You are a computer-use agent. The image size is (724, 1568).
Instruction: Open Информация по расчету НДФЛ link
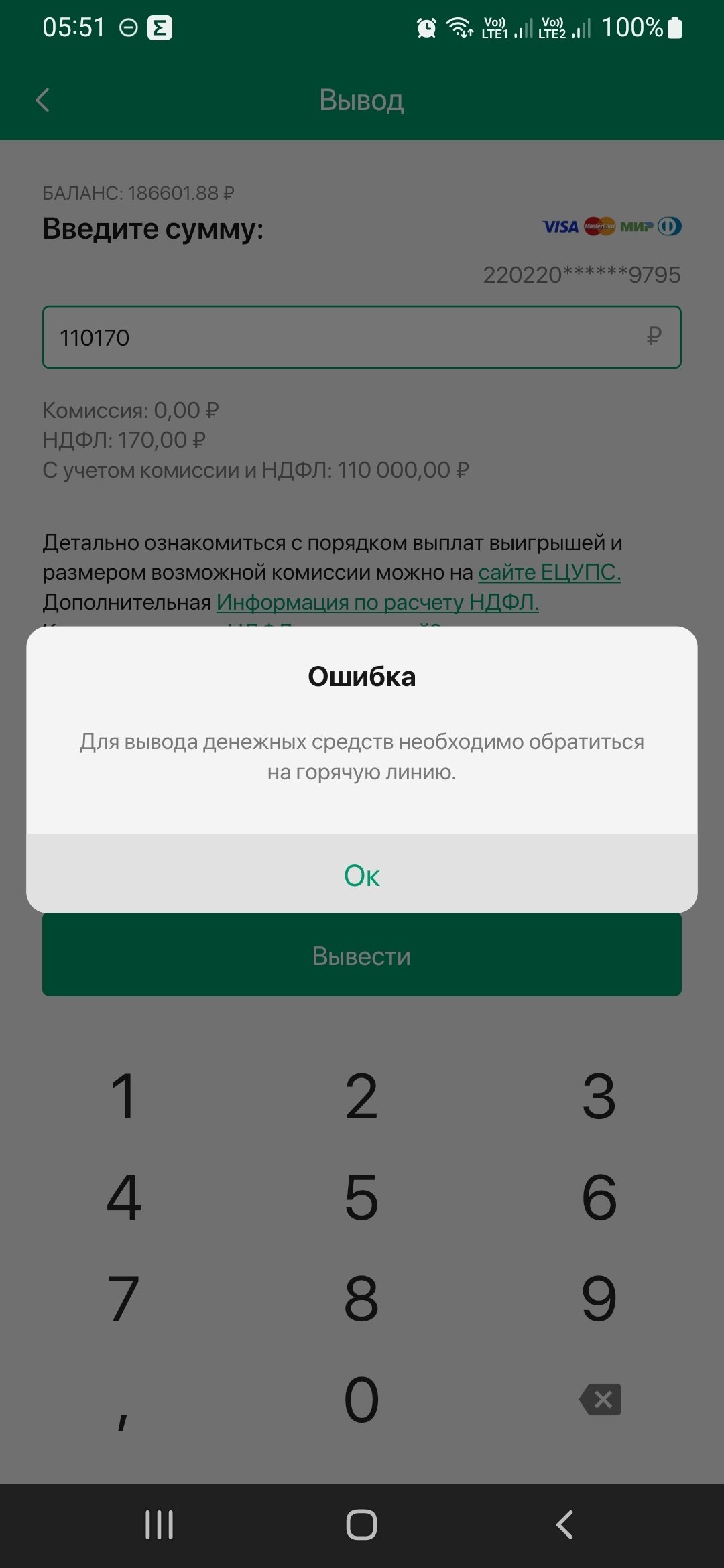[x=377, y=602]
